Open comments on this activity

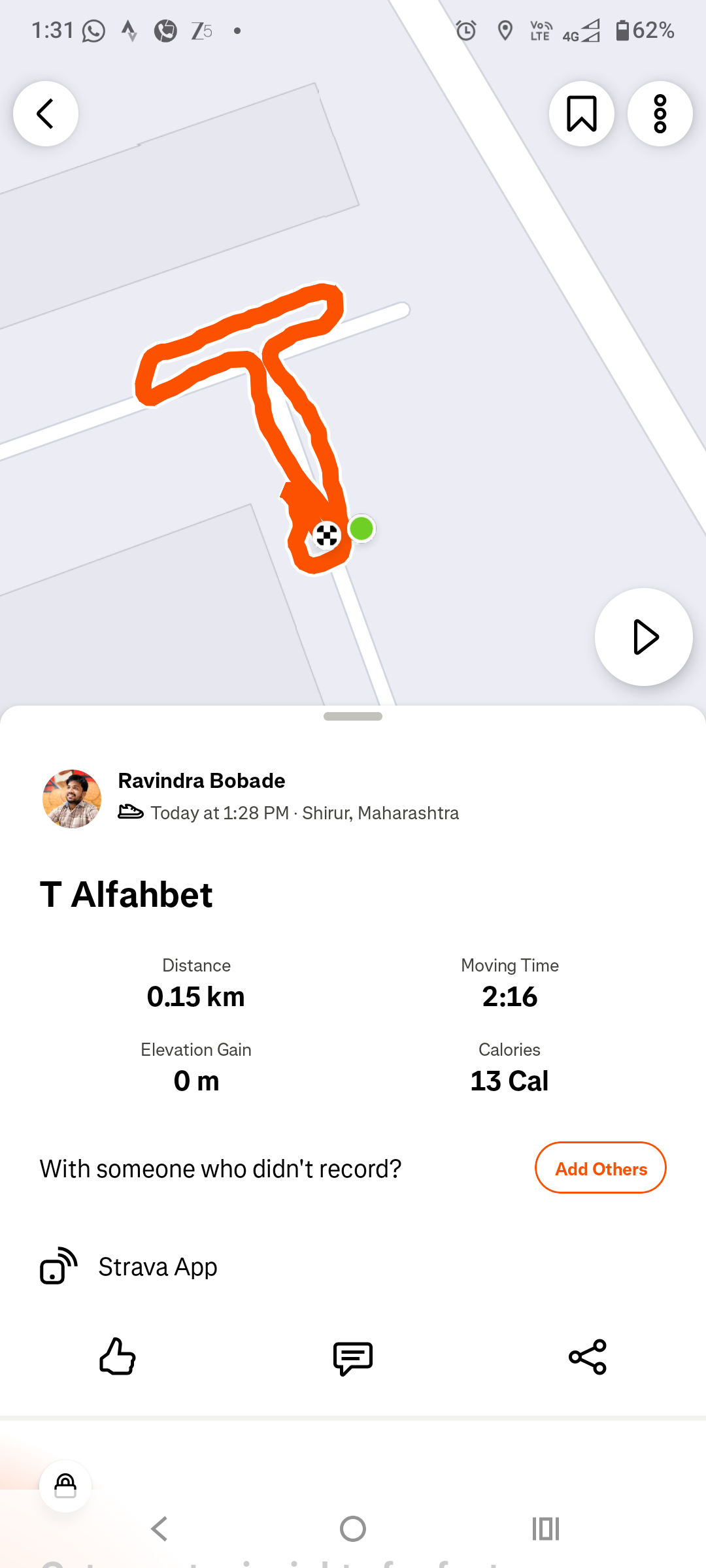tap(353, 1358)
